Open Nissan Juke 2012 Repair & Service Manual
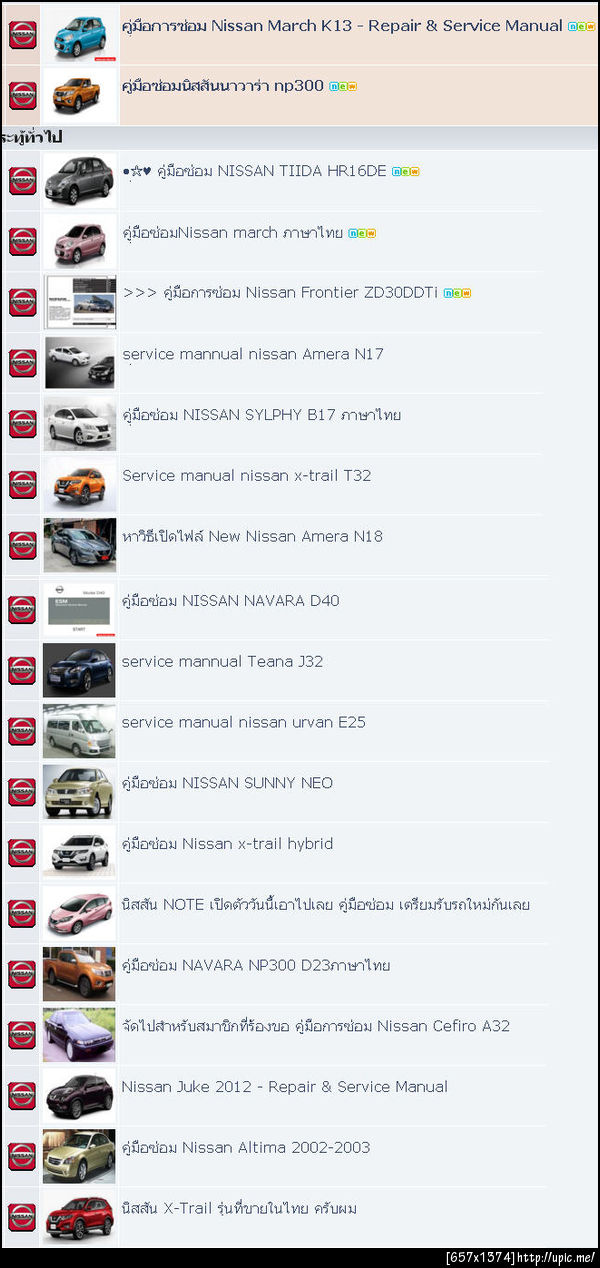The width and height of the screenshot is (600, 1268). [x=284, y=1087]
